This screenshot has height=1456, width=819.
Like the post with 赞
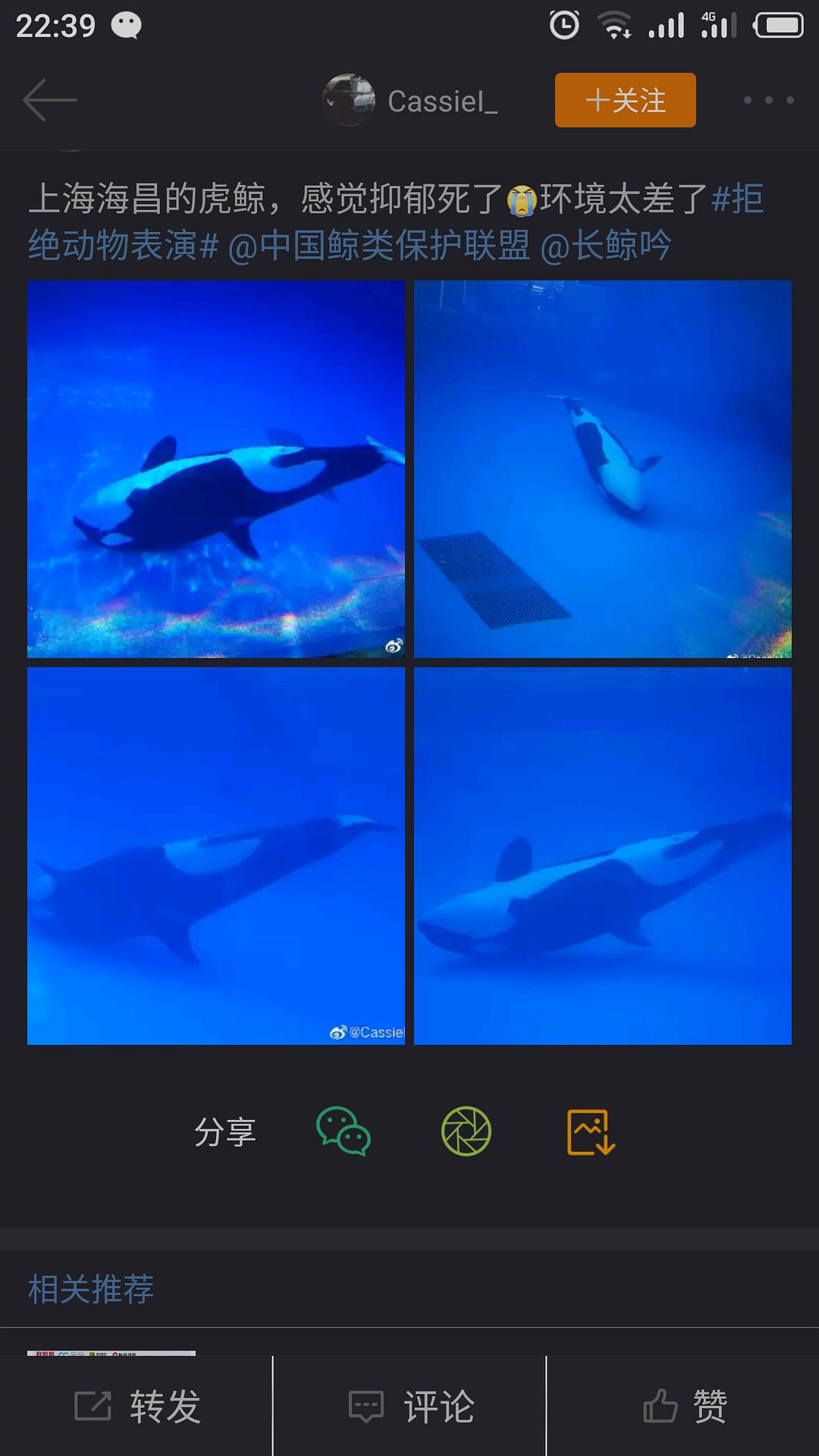(x=682, y=1407)
